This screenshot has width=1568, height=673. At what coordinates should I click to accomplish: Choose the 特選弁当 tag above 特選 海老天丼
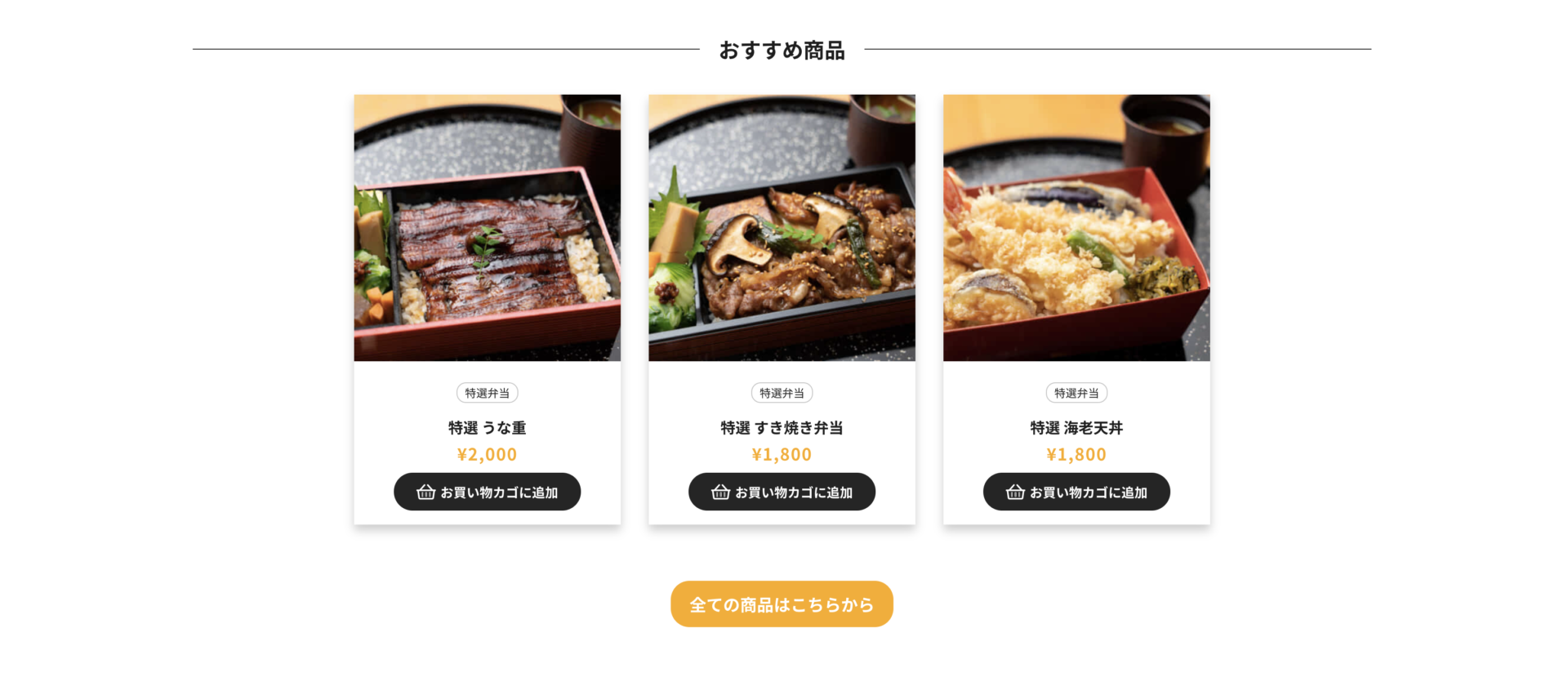(x=1076, y=393)
